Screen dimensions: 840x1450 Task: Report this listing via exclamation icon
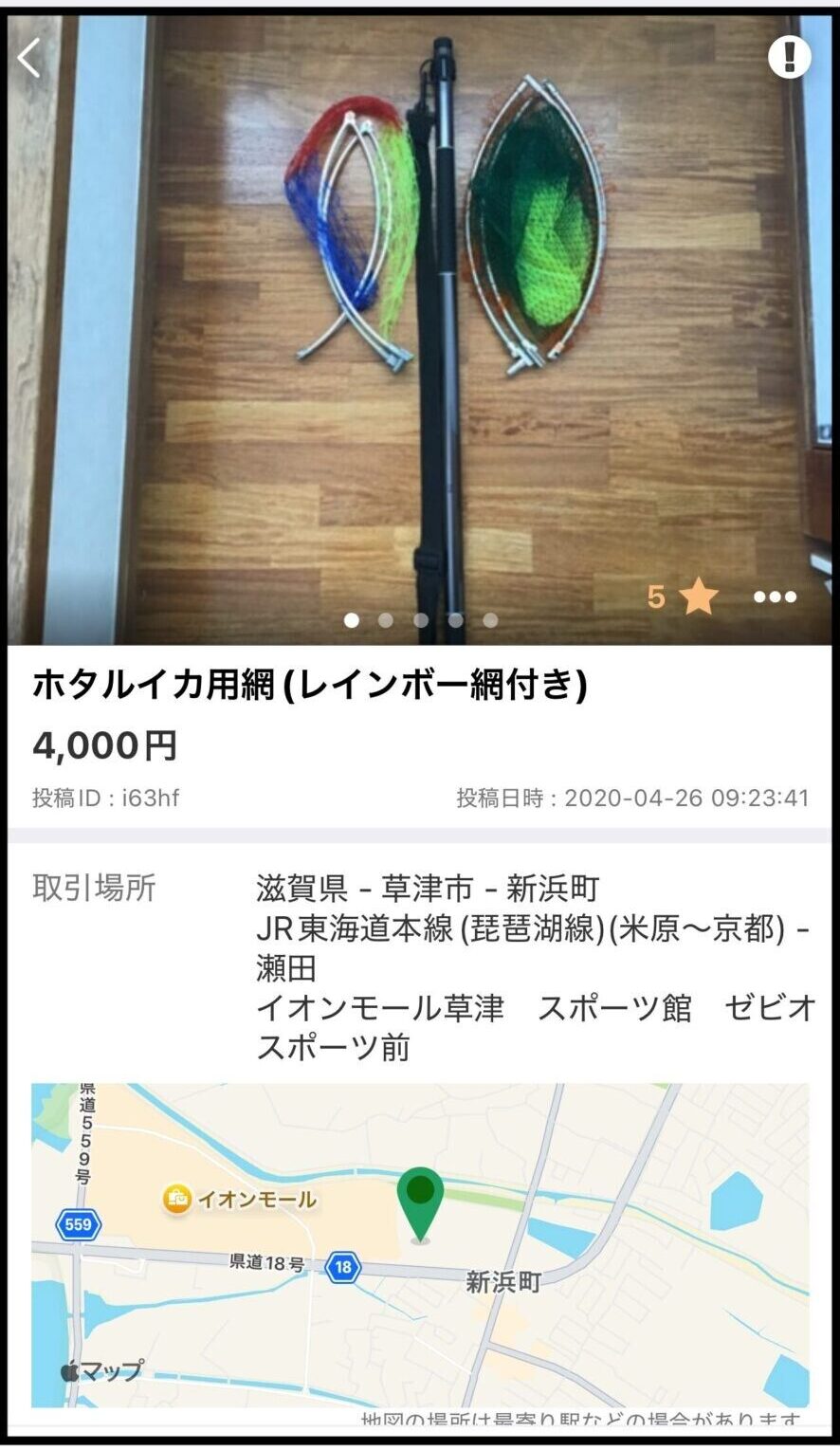coord(789,58)
